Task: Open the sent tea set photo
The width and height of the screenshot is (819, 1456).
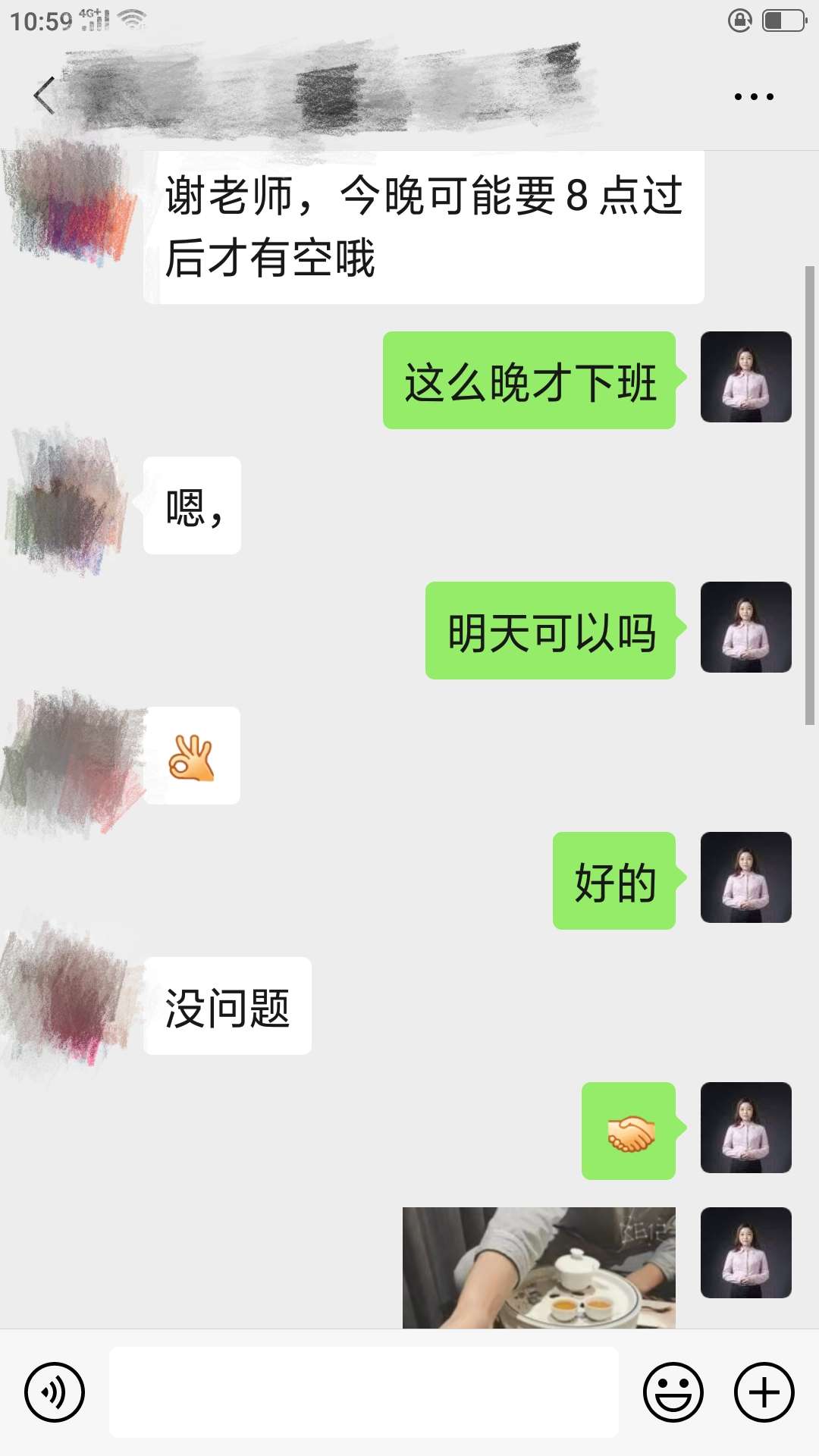Action: [538, 1268]
